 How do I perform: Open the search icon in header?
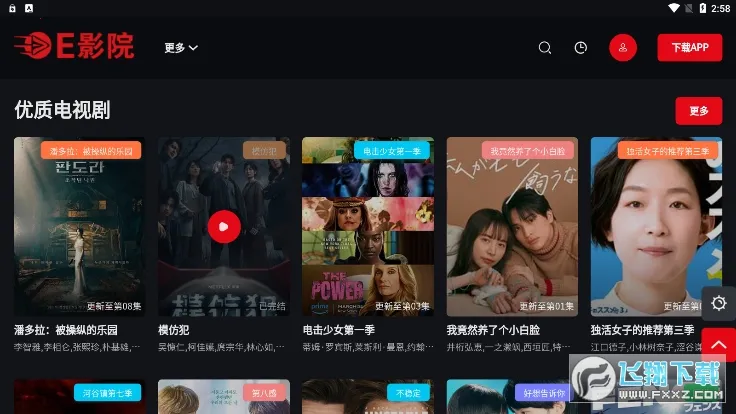(545, 48)
